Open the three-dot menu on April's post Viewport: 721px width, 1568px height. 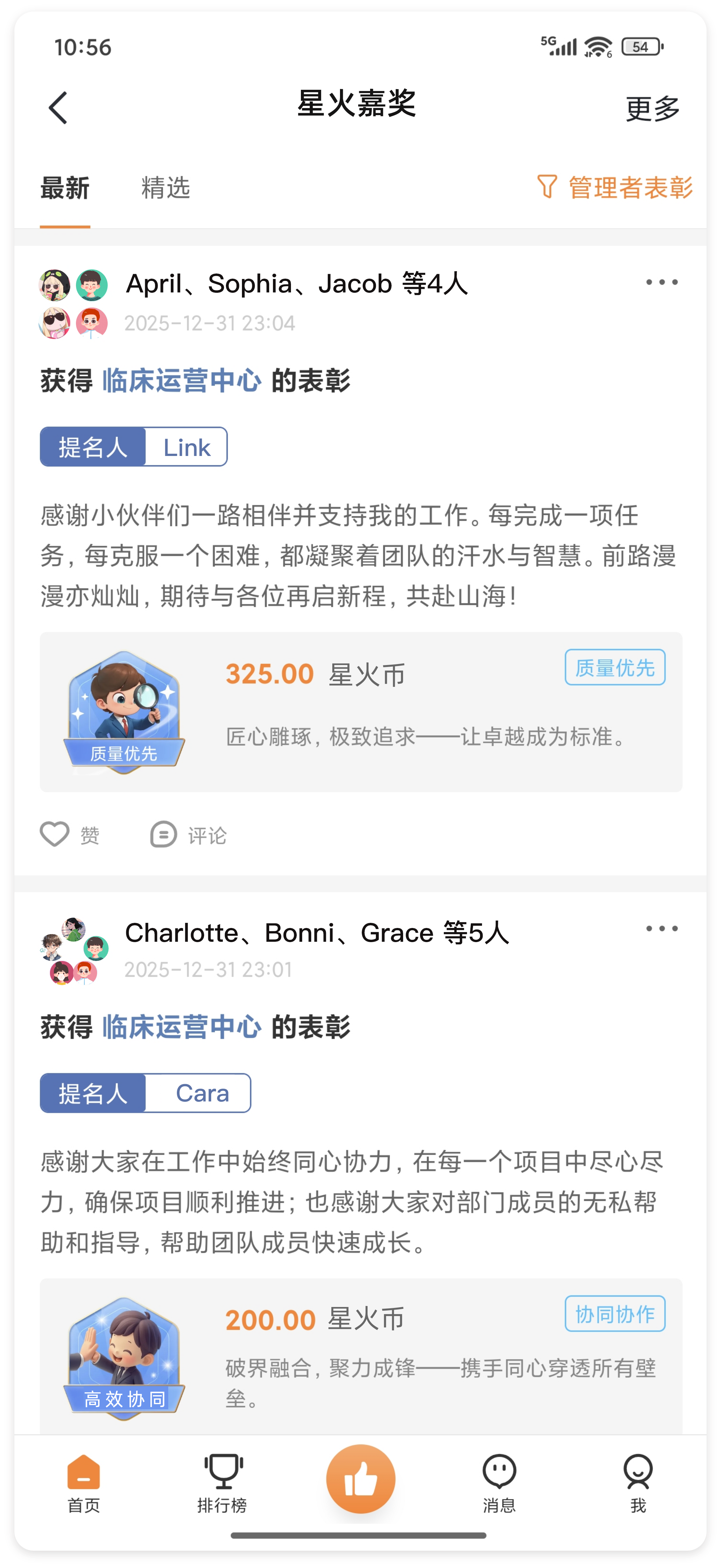661,282
